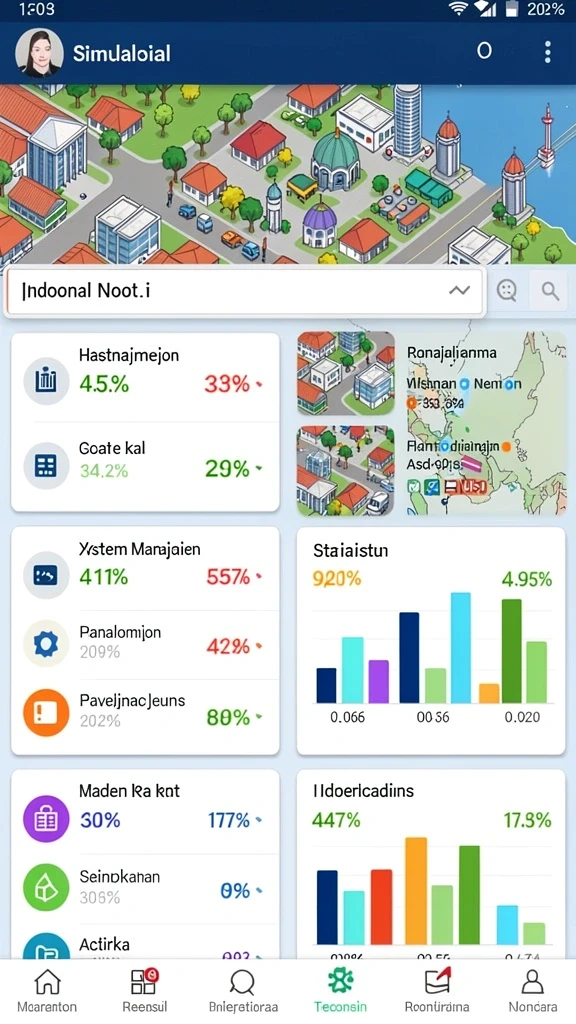576x1024 pixels.
Task: Open the Seinpkanan row
Action: [x=145, y=888]
